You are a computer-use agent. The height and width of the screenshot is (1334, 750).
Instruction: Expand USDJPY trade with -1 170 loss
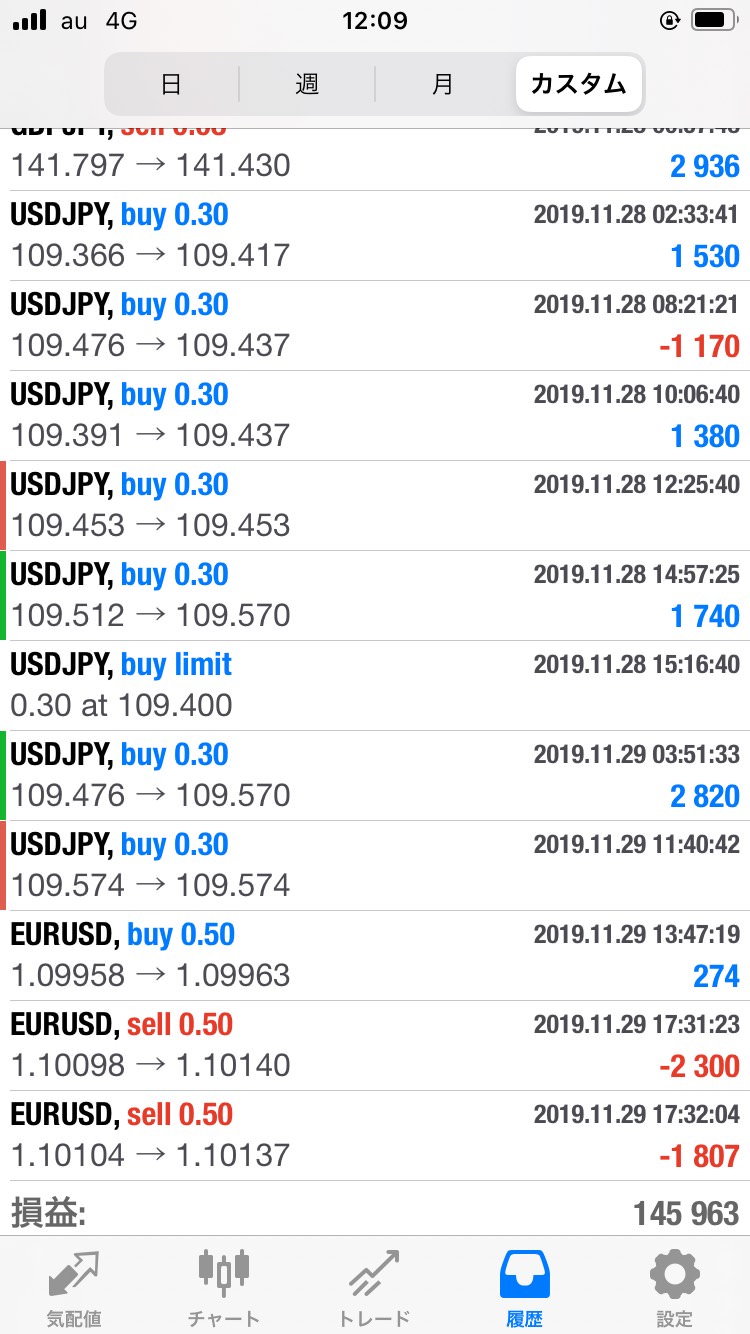[x=375, y=326]
